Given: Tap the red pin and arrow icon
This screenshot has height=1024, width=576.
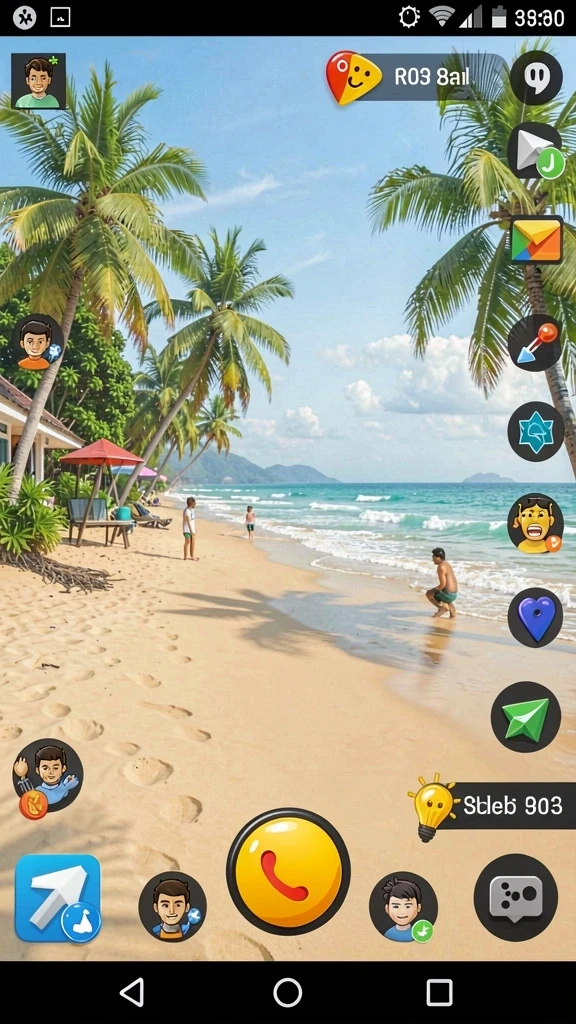Looking at the screenshot, I should [536, 343].
